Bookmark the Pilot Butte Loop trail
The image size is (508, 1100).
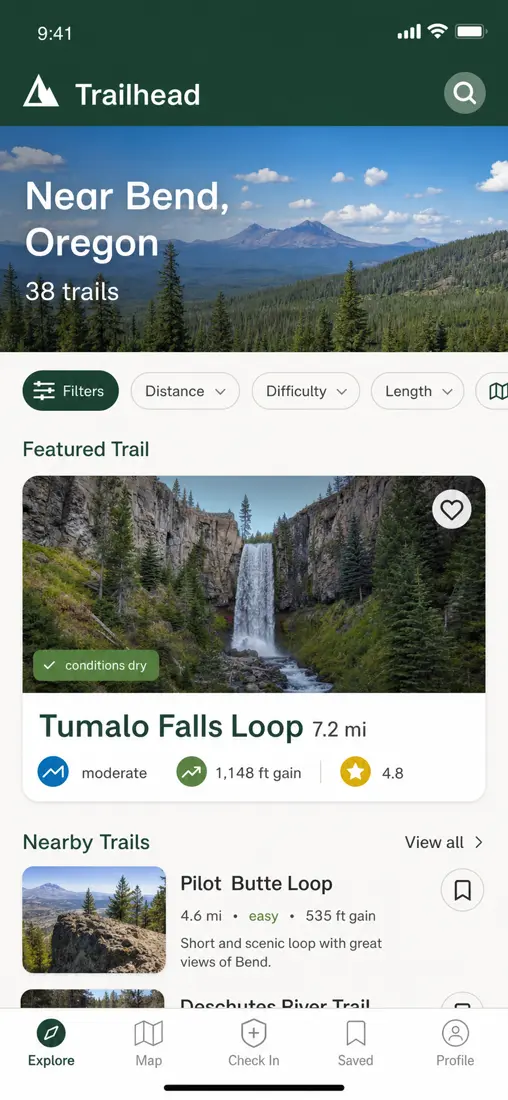coord(462,890)
